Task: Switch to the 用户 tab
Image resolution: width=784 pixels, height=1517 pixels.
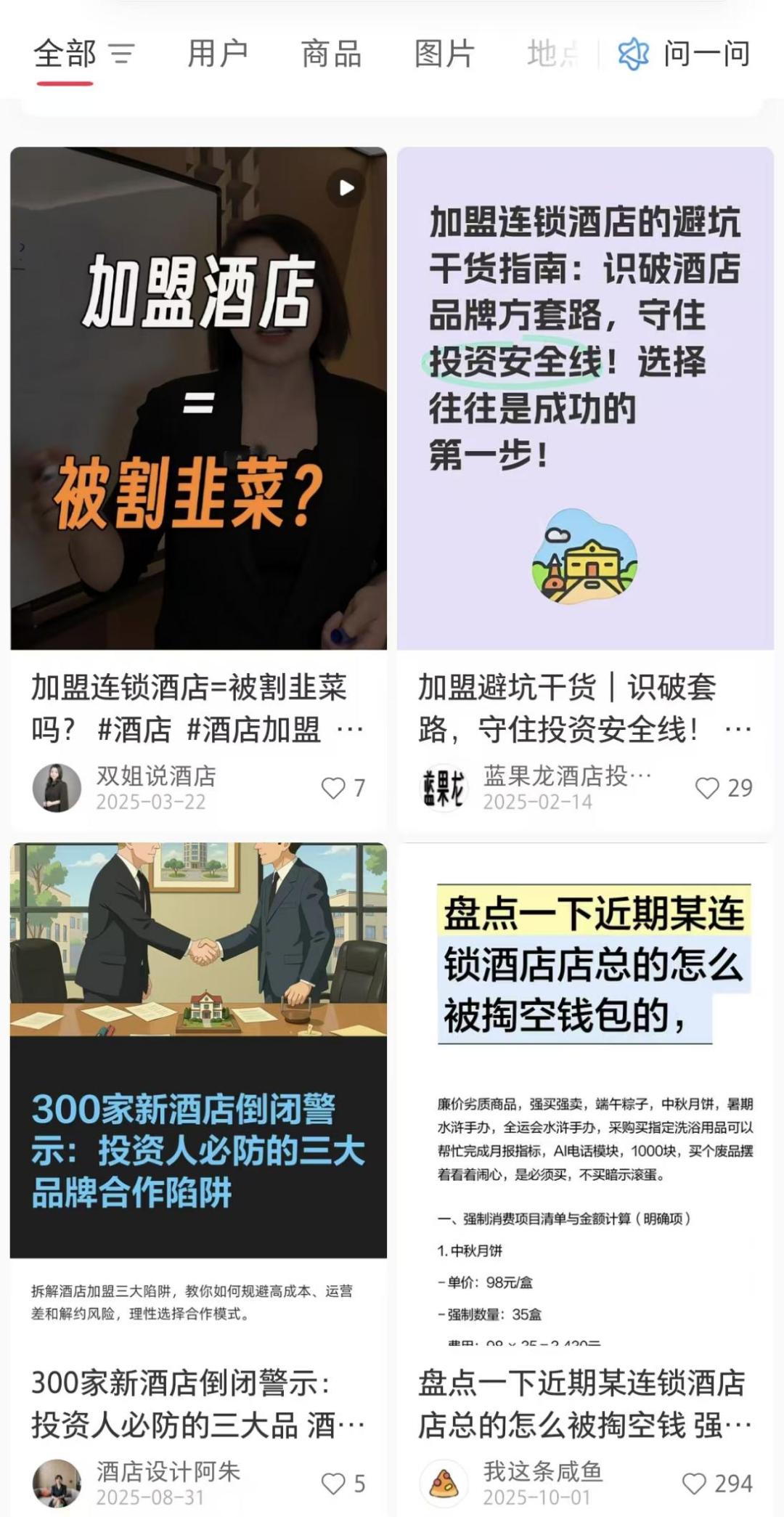Action: click(x=218, y=54)
